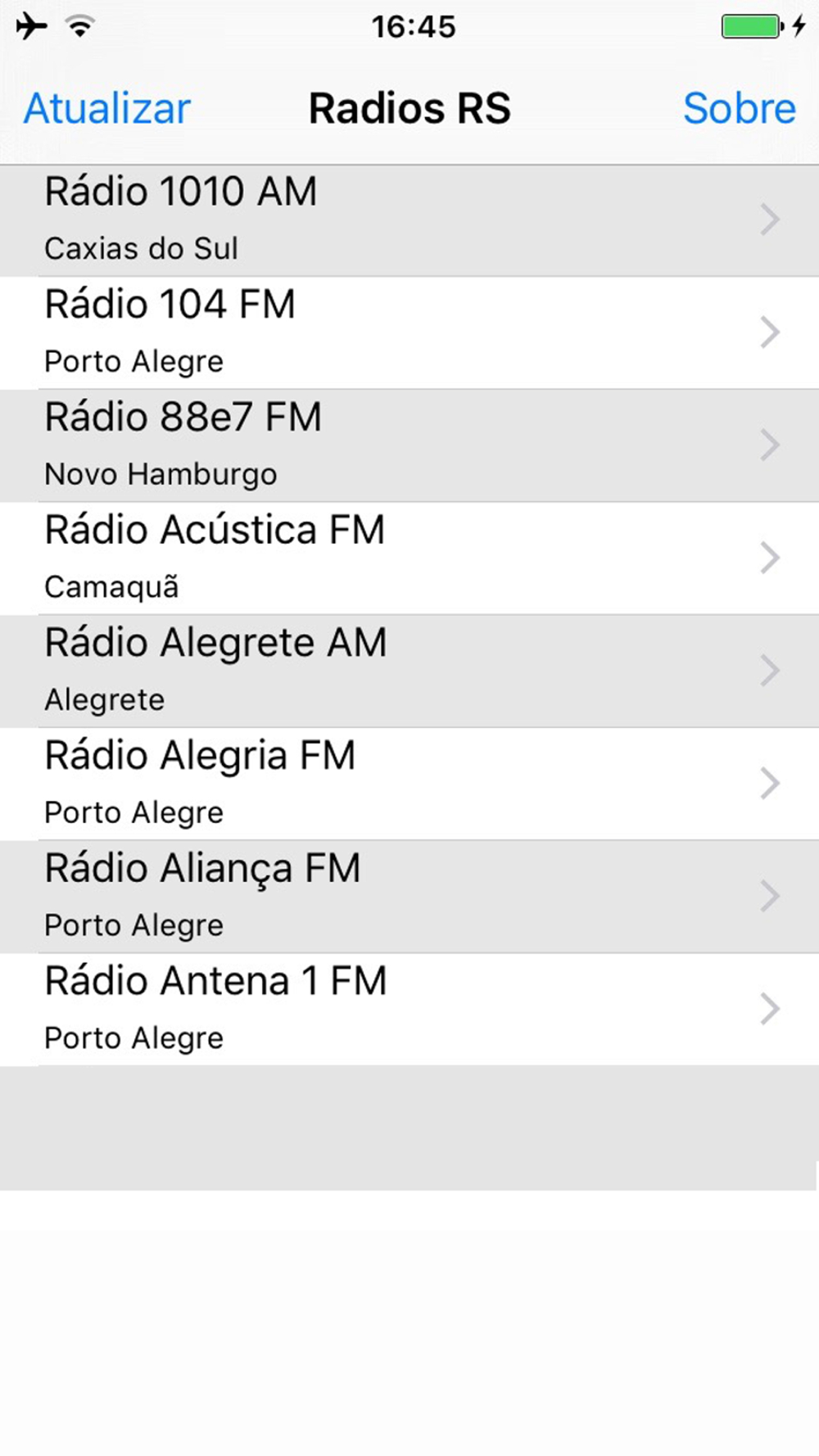This screenshot has height=1456, width=819.
Task: Choose Rádio 88e7 FM in Novo Hamburgo
Action: pos(409,445)
